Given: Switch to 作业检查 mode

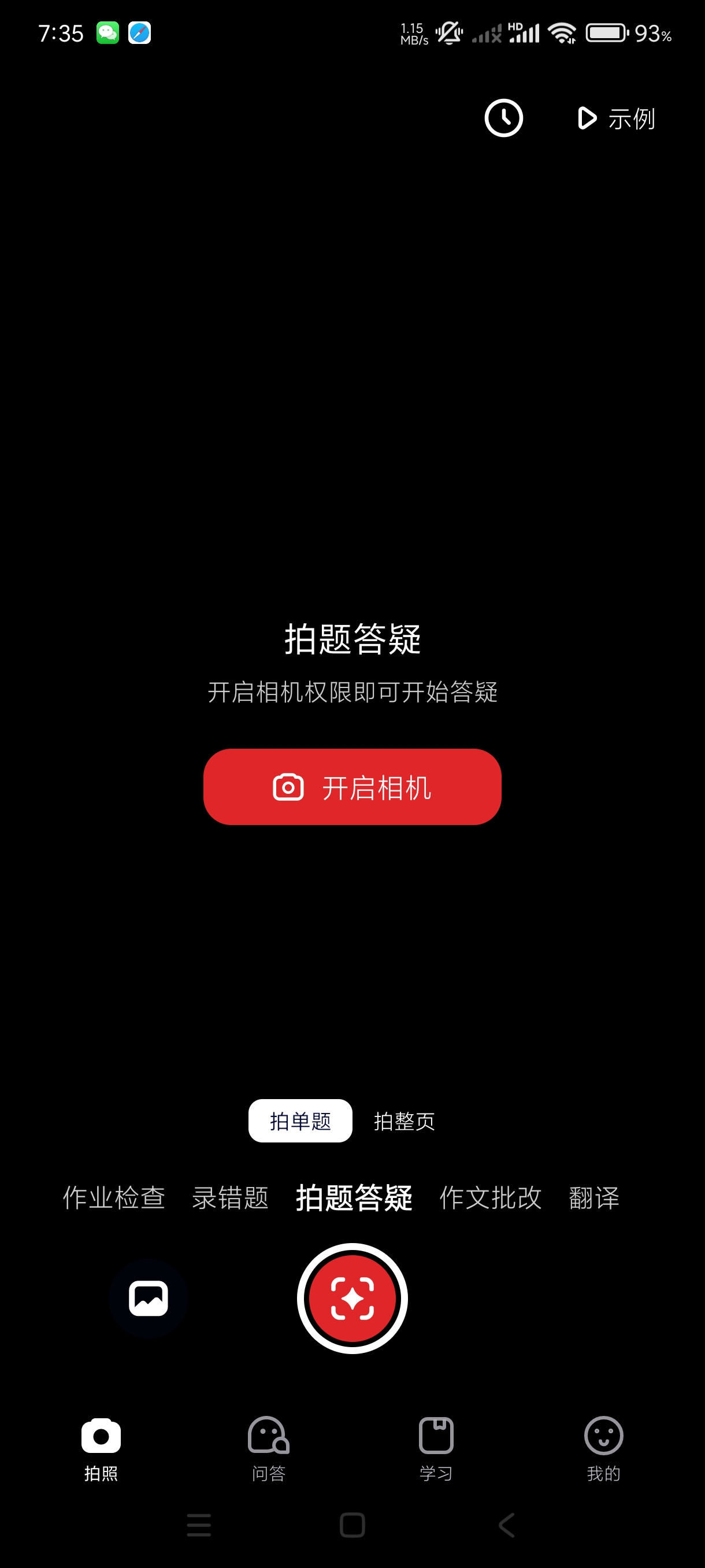Looking at the screenshot, I should (x=114, y=1197).
